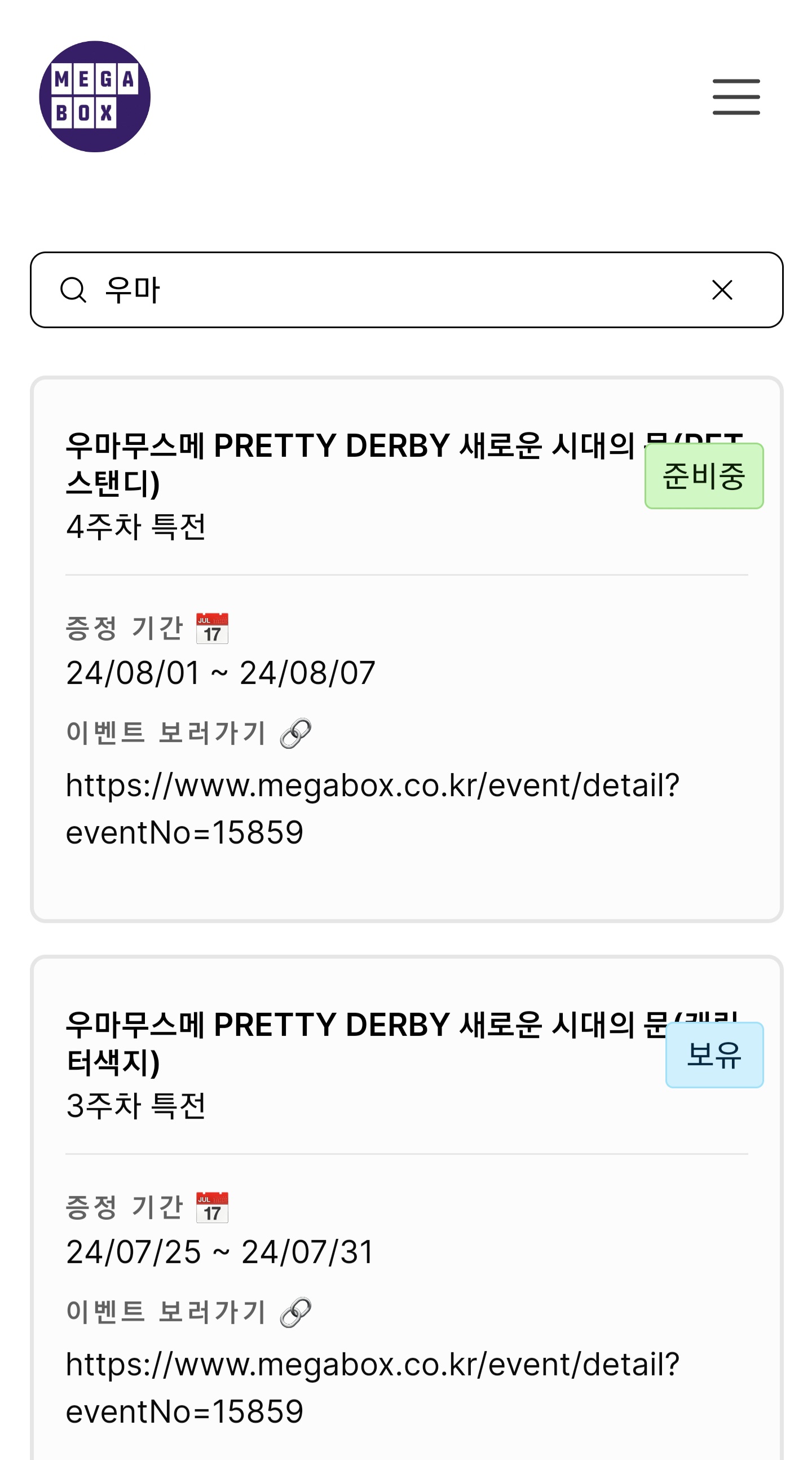
Task: Open the 3주차 특전 캐릭터색지 card
Action: point(407,1207)
